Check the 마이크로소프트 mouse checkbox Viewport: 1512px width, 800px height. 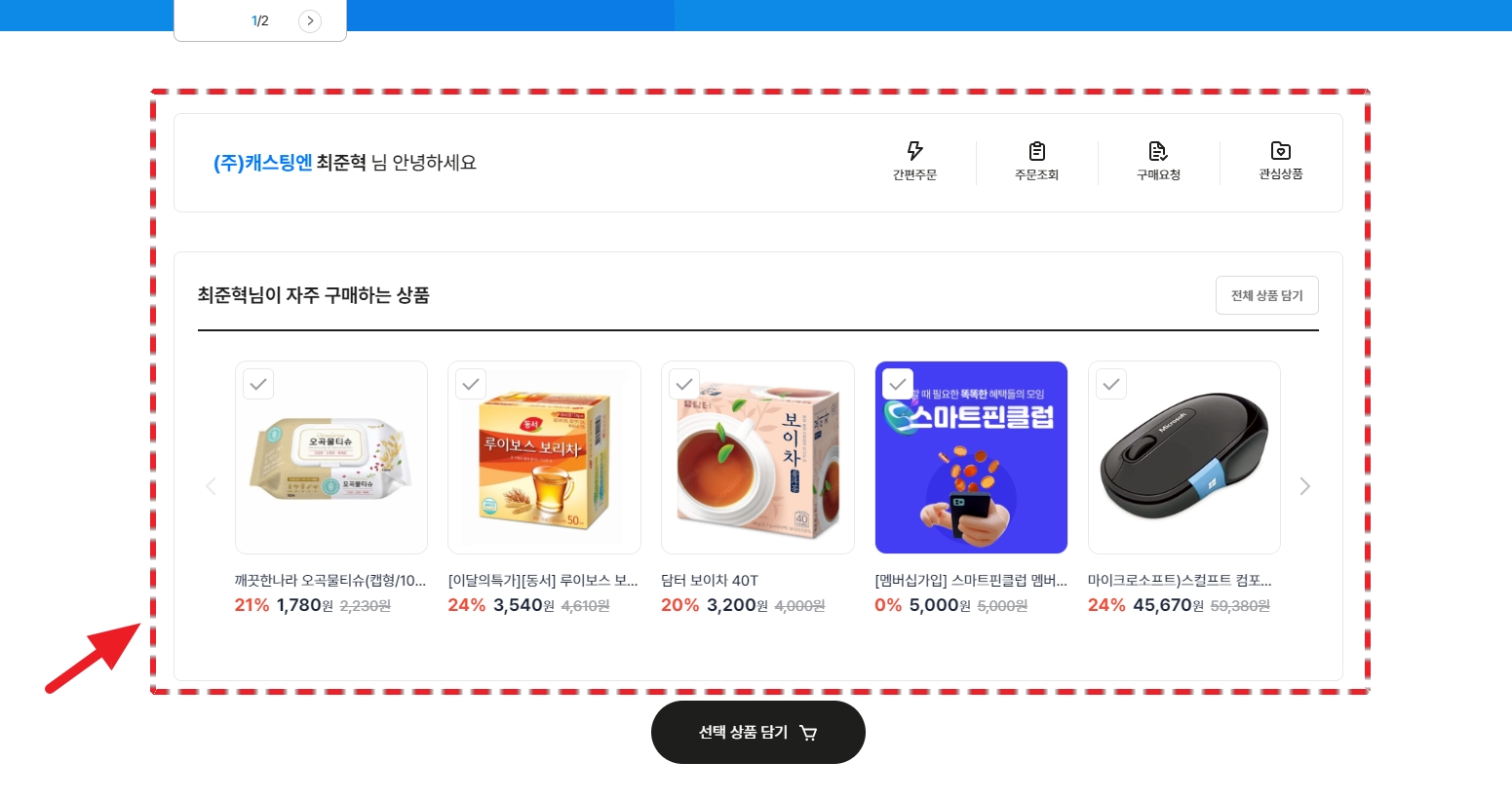1111,384
